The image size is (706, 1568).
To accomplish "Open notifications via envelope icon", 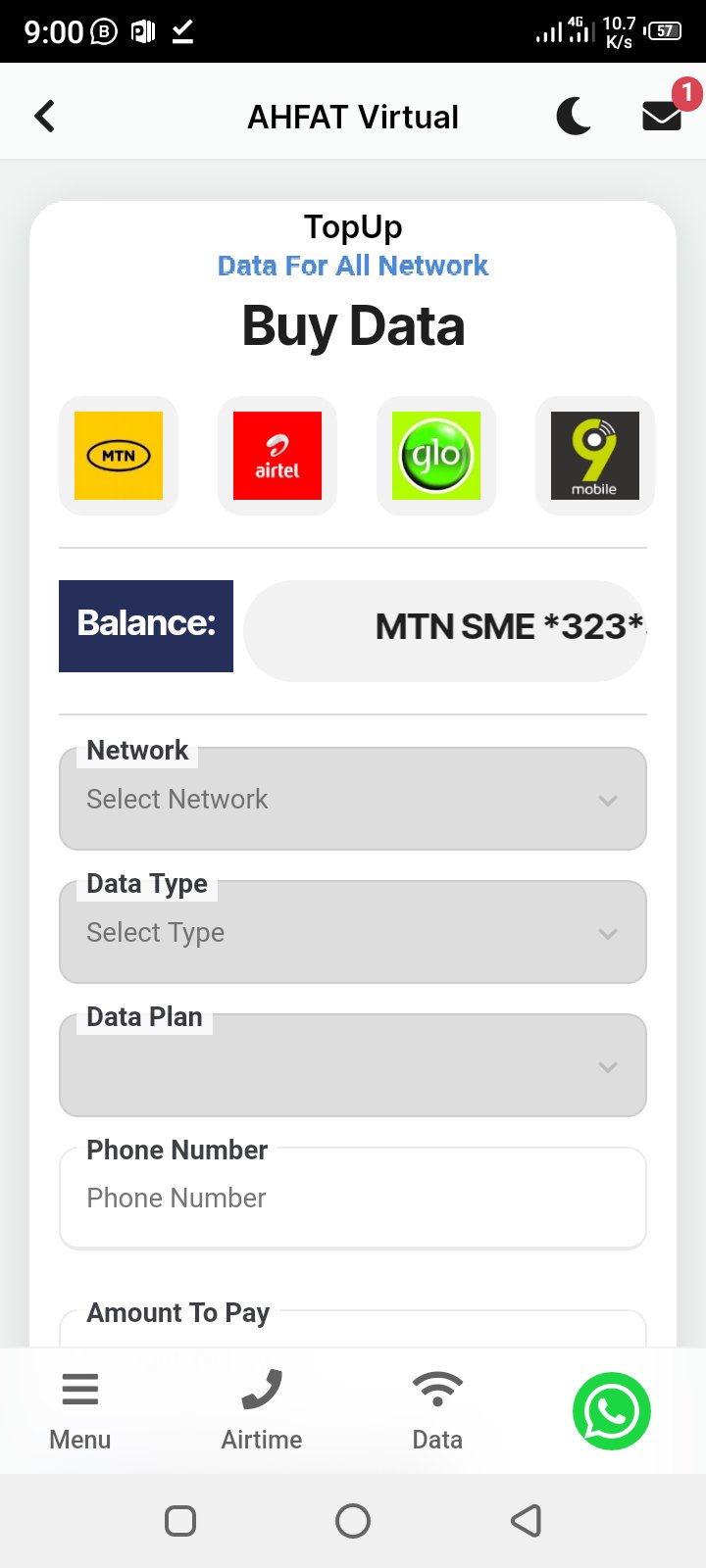I will [x=662, y=115].
